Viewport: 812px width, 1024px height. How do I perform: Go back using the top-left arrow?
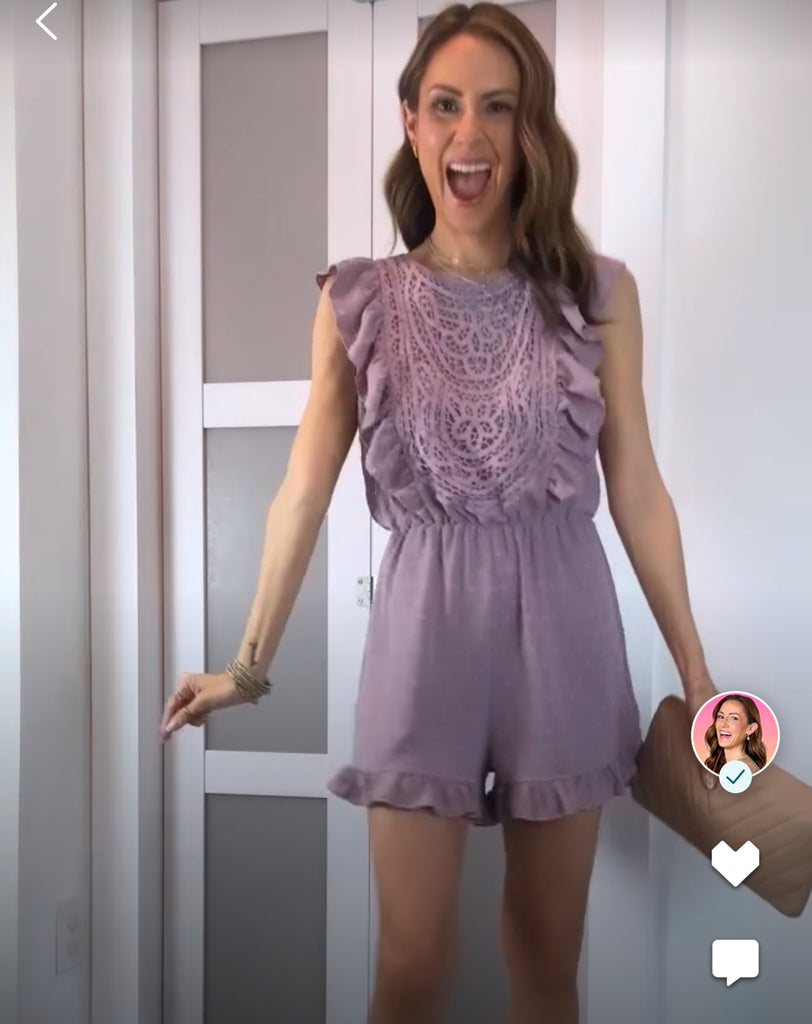click(46, 22)
